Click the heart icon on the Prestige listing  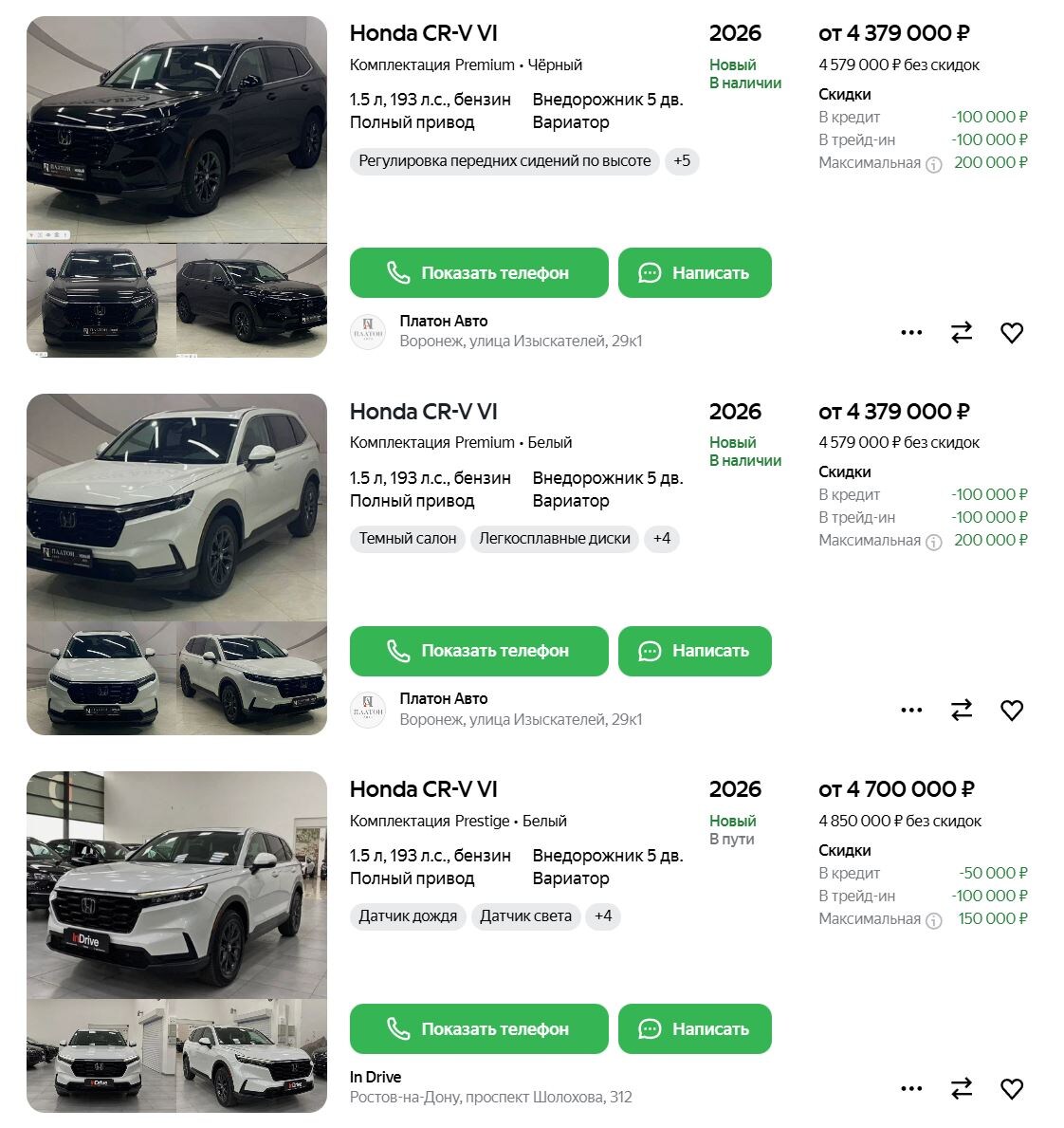[x=1011, y=1087]
